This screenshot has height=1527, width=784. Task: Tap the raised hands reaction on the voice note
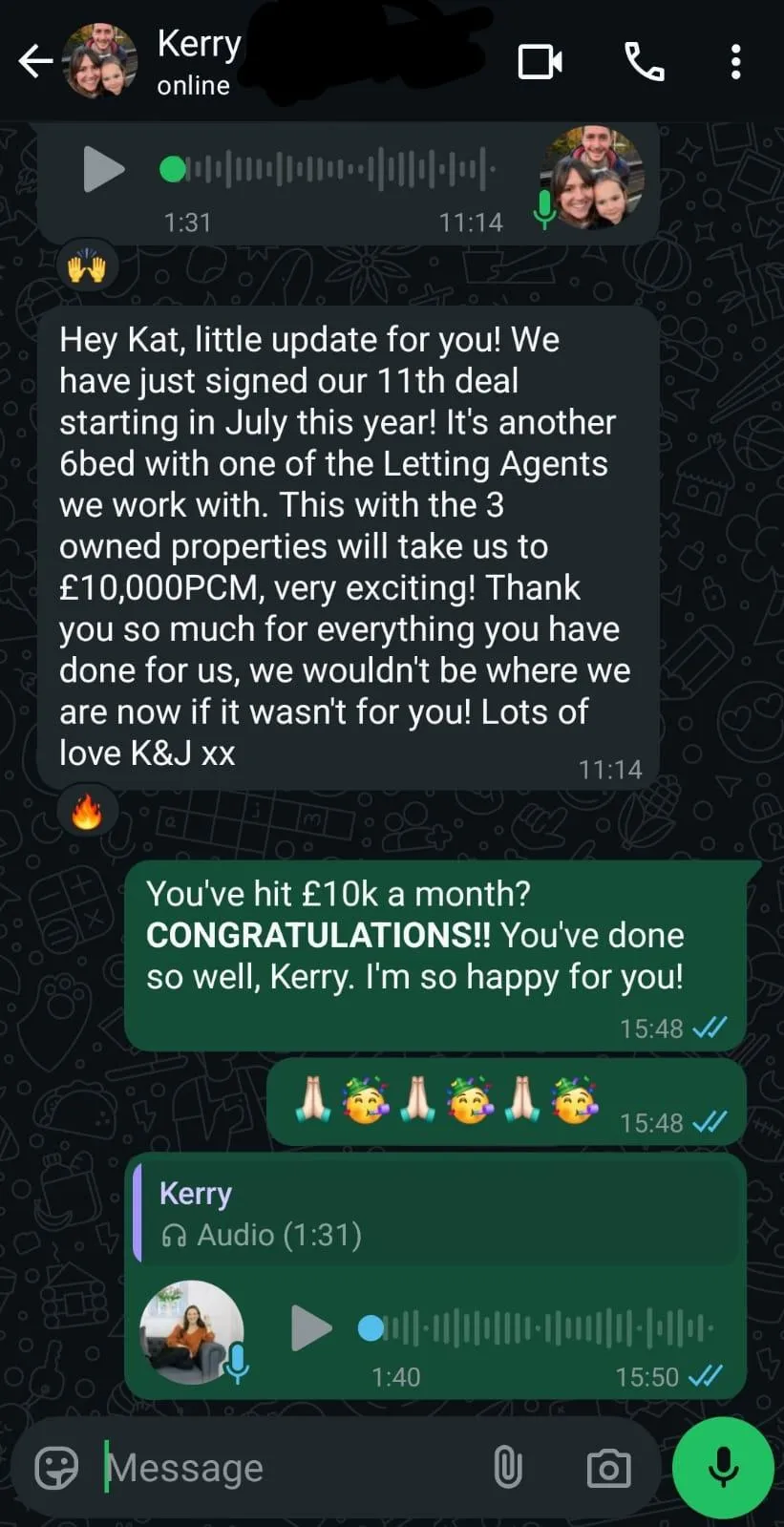(x=87, y=266)
